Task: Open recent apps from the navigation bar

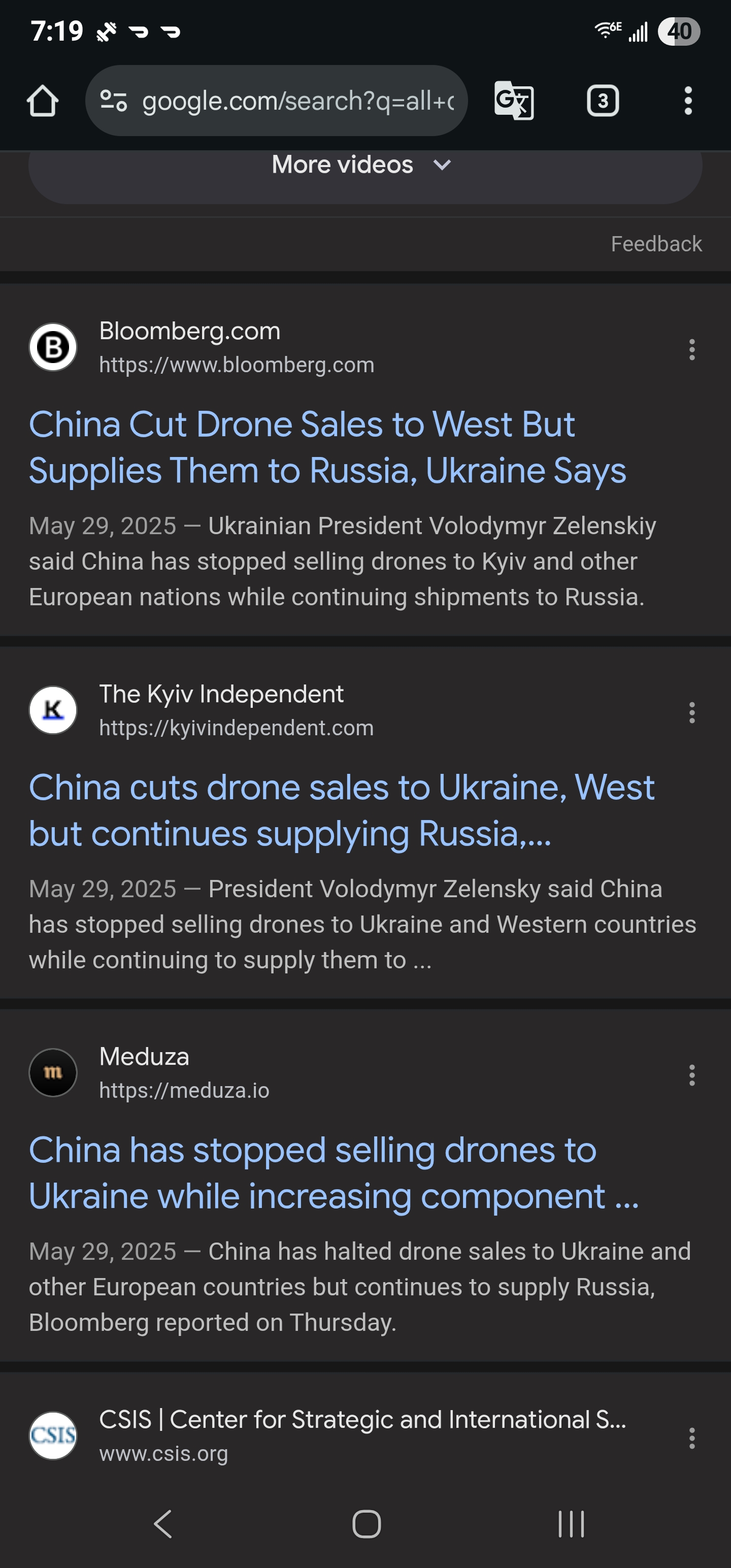Action: point(571,1524)
